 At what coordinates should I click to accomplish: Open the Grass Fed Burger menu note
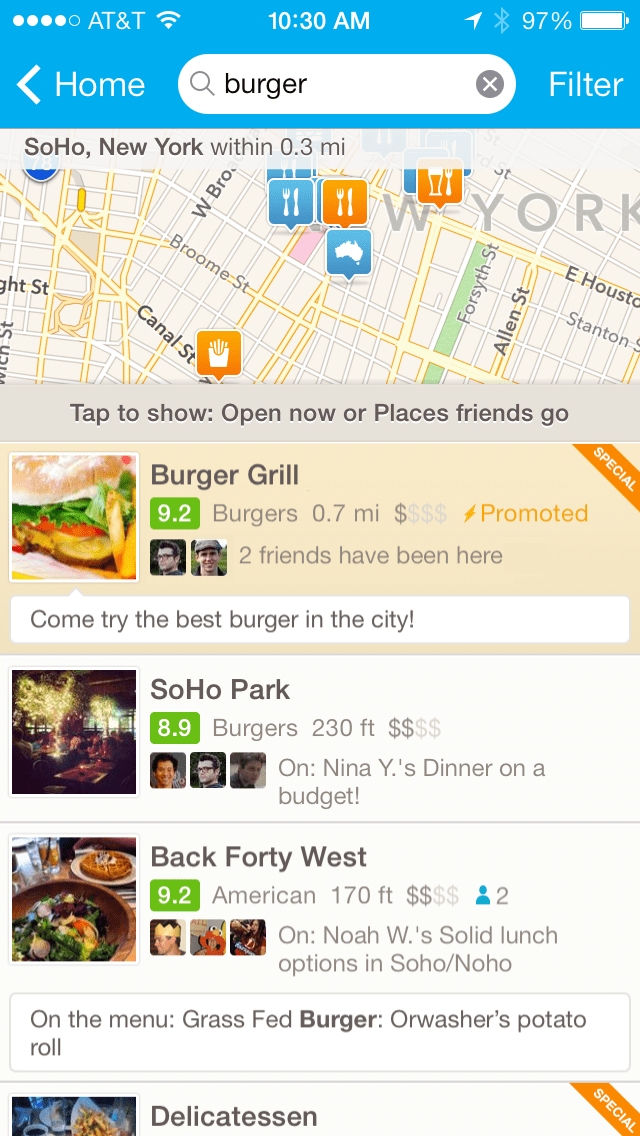tap(320, 1033)
